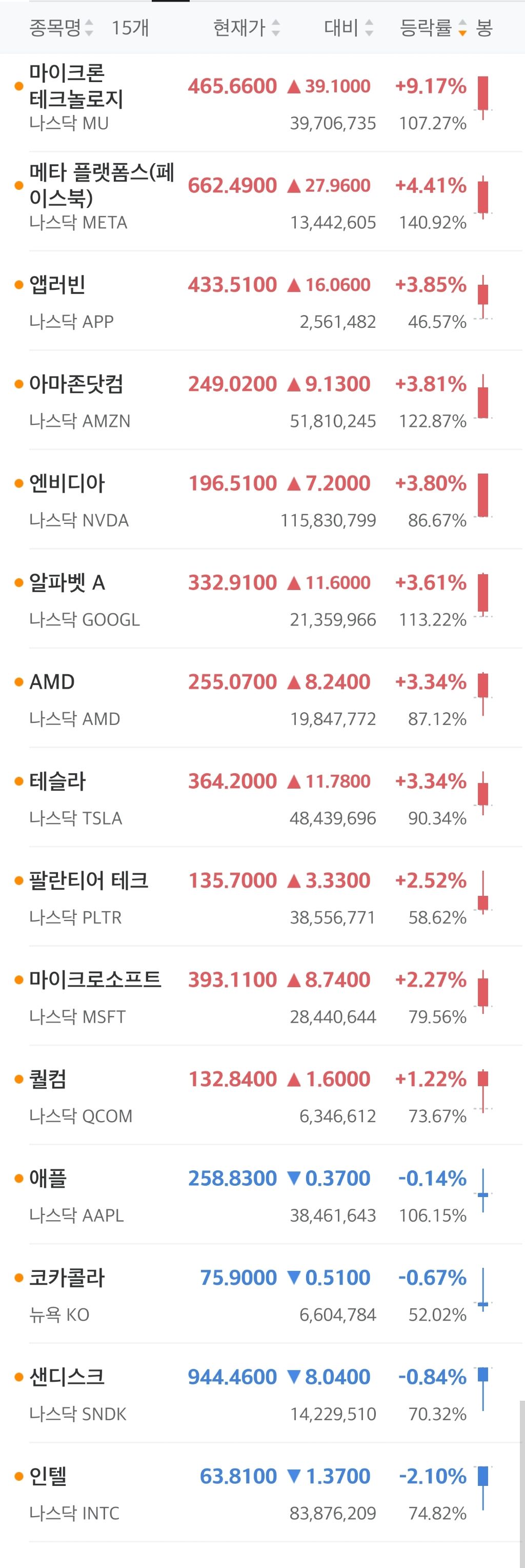This screenshot has height=1568, width=525.
Task: View 앱러빈 APP stock details
Action: pos(262,301)
